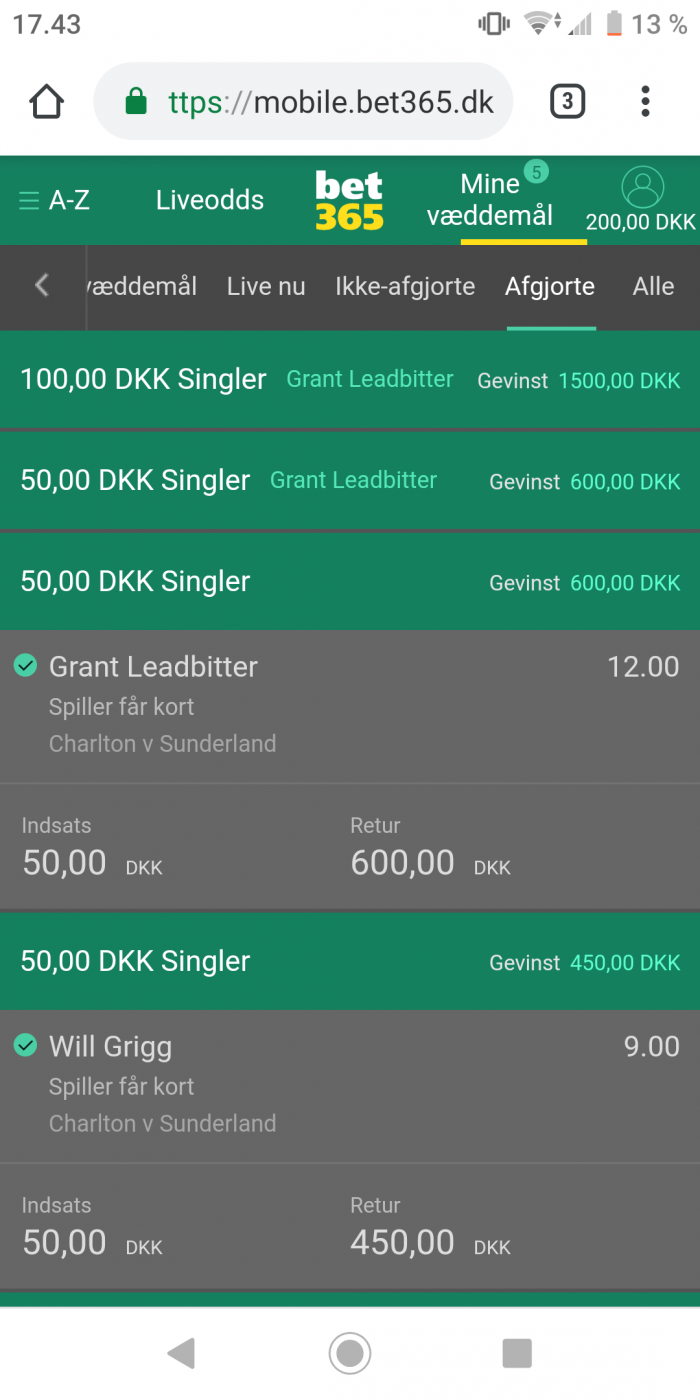Image resolution: width=700 pixels, height=1400 pixels.
Task: Tap the left arrow in bet filter bar
Action: pos(42,286)
